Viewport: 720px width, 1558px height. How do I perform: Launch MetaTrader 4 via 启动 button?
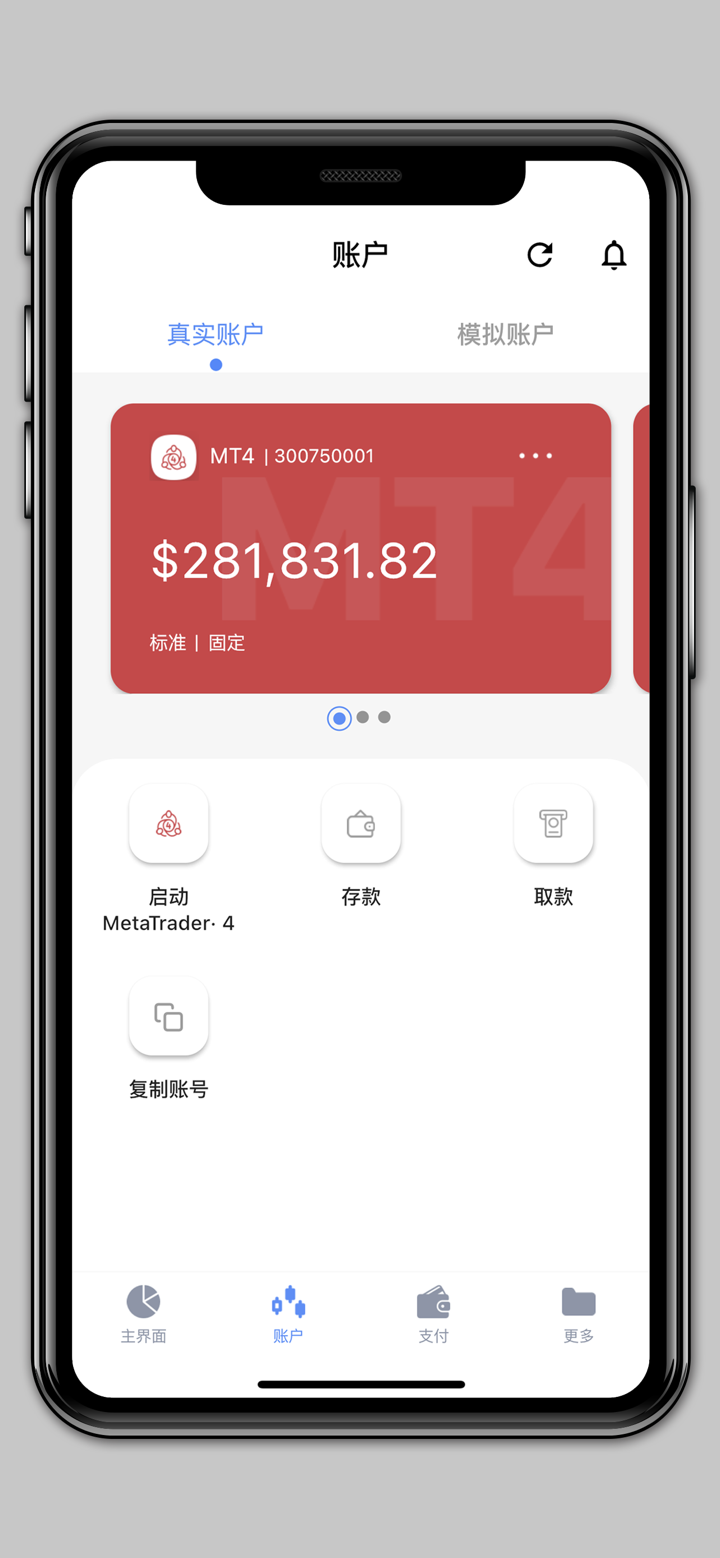coord(169,824)
